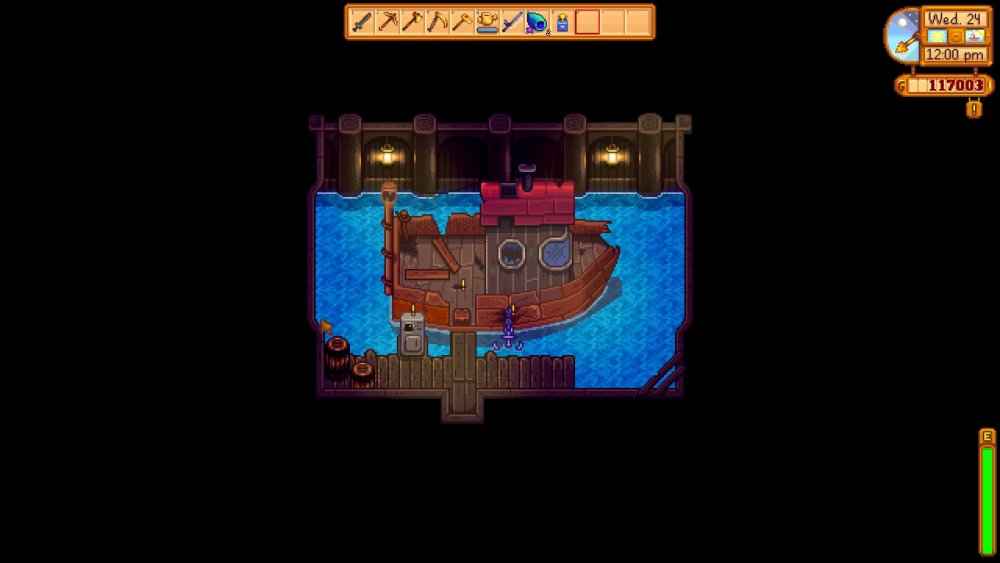Select the dark sword in the first toolbar slot
1000x563 pixels.
(x=362, y=22)
